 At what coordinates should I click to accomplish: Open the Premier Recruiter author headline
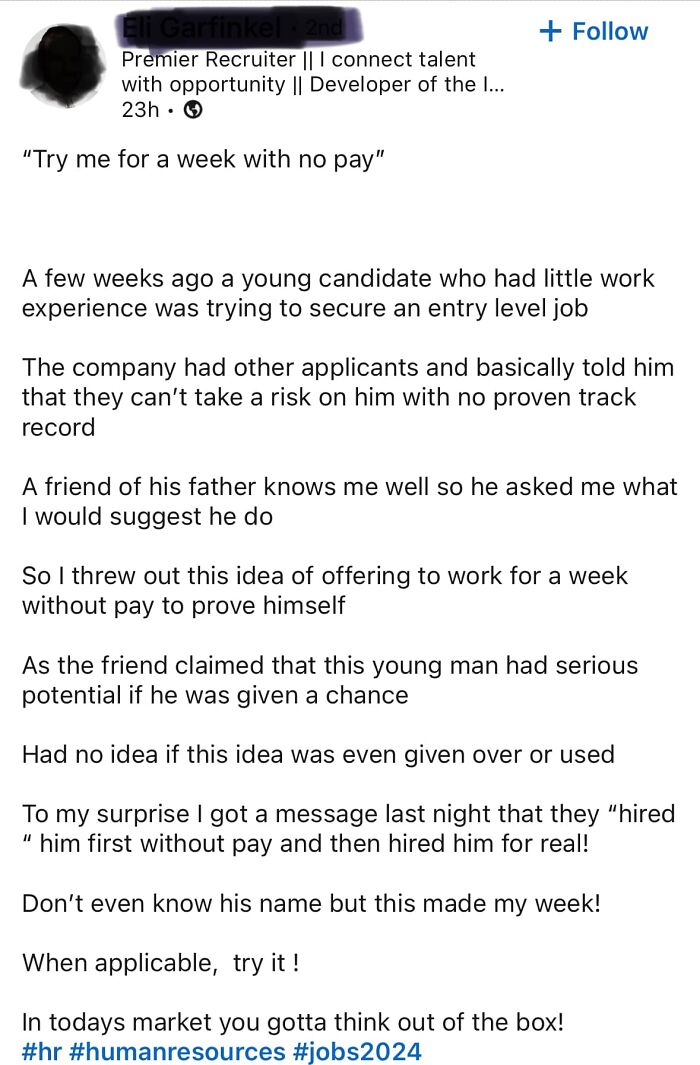[312, 72]
